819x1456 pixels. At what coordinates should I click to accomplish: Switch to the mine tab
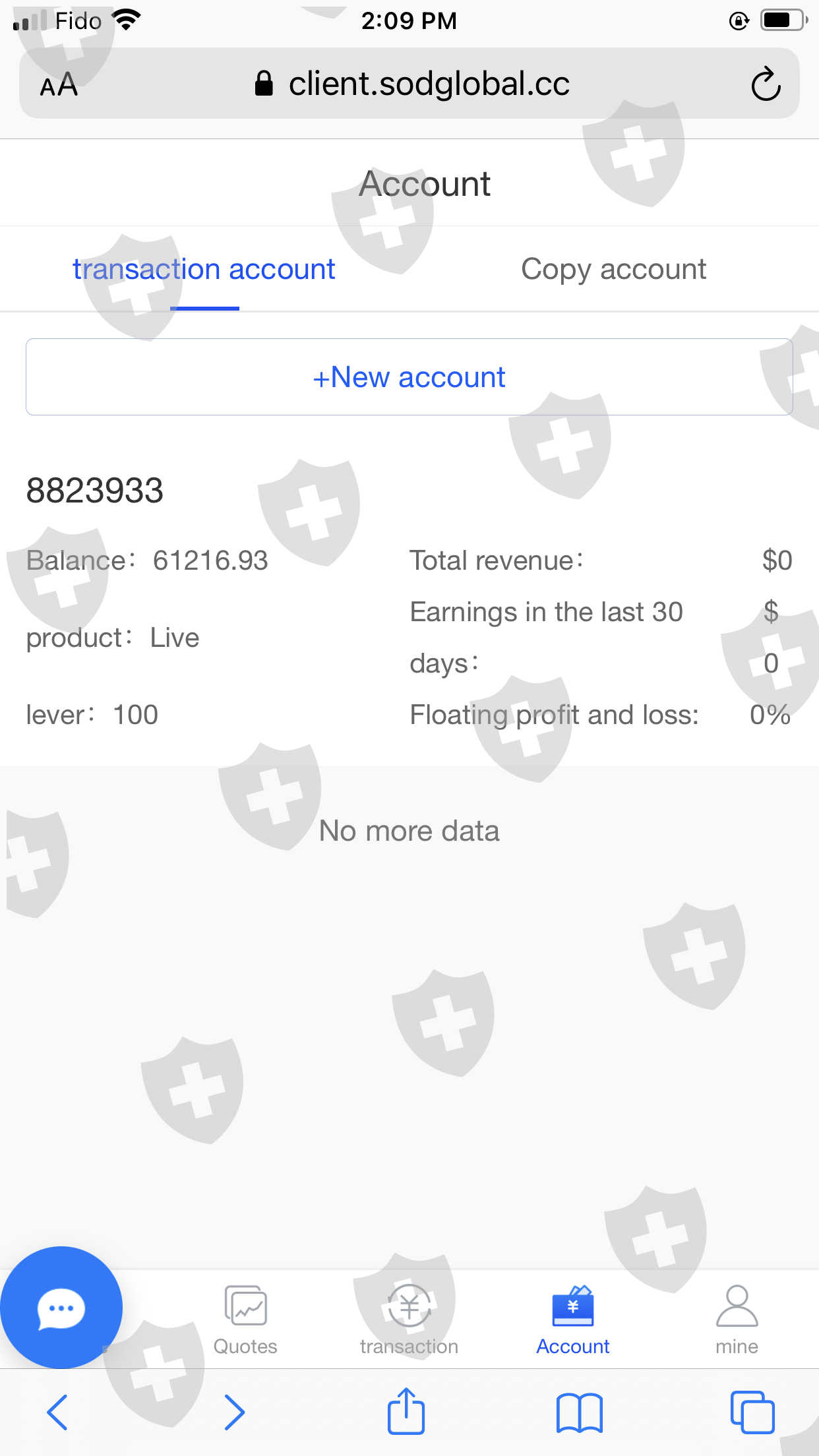tap(737, 1319)
